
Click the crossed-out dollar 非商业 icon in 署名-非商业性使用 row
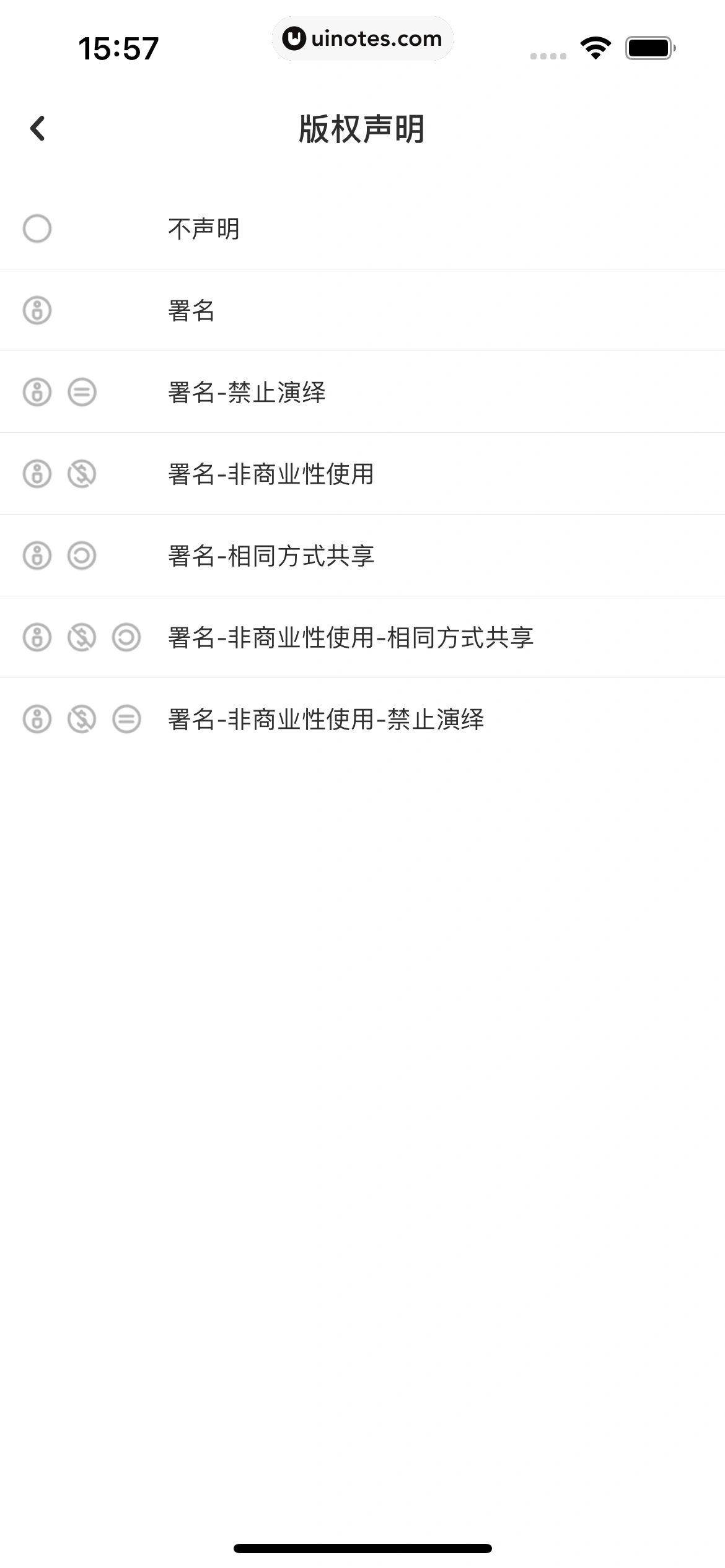(81, 474)
